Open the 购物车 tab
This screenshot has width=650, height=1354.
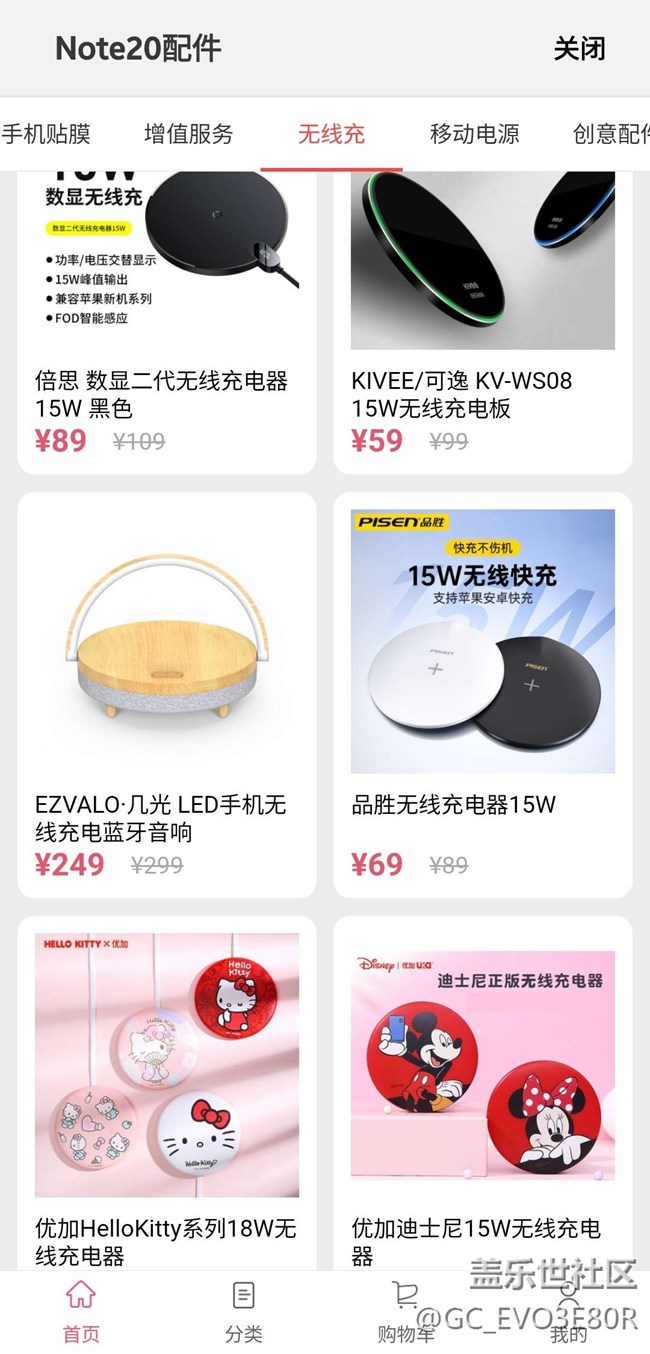pos(406,1311)
